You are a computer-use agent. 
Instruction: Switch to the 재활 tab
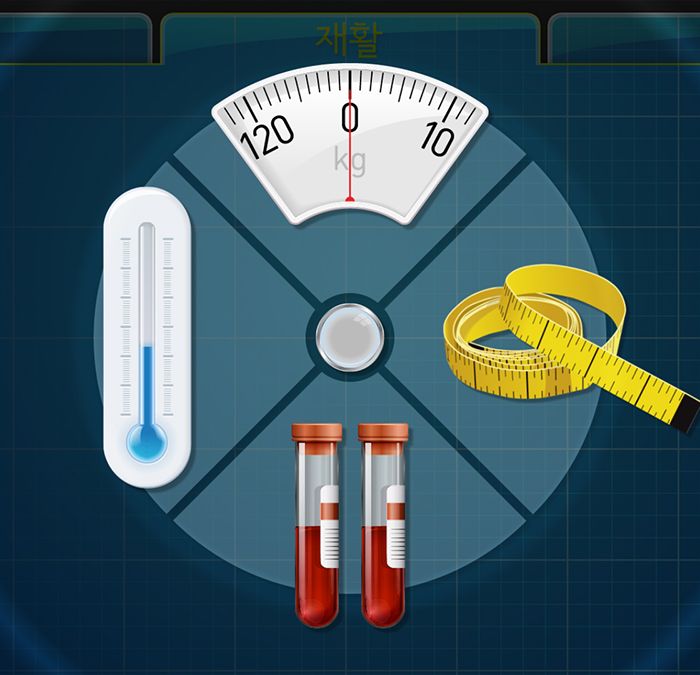348,40
